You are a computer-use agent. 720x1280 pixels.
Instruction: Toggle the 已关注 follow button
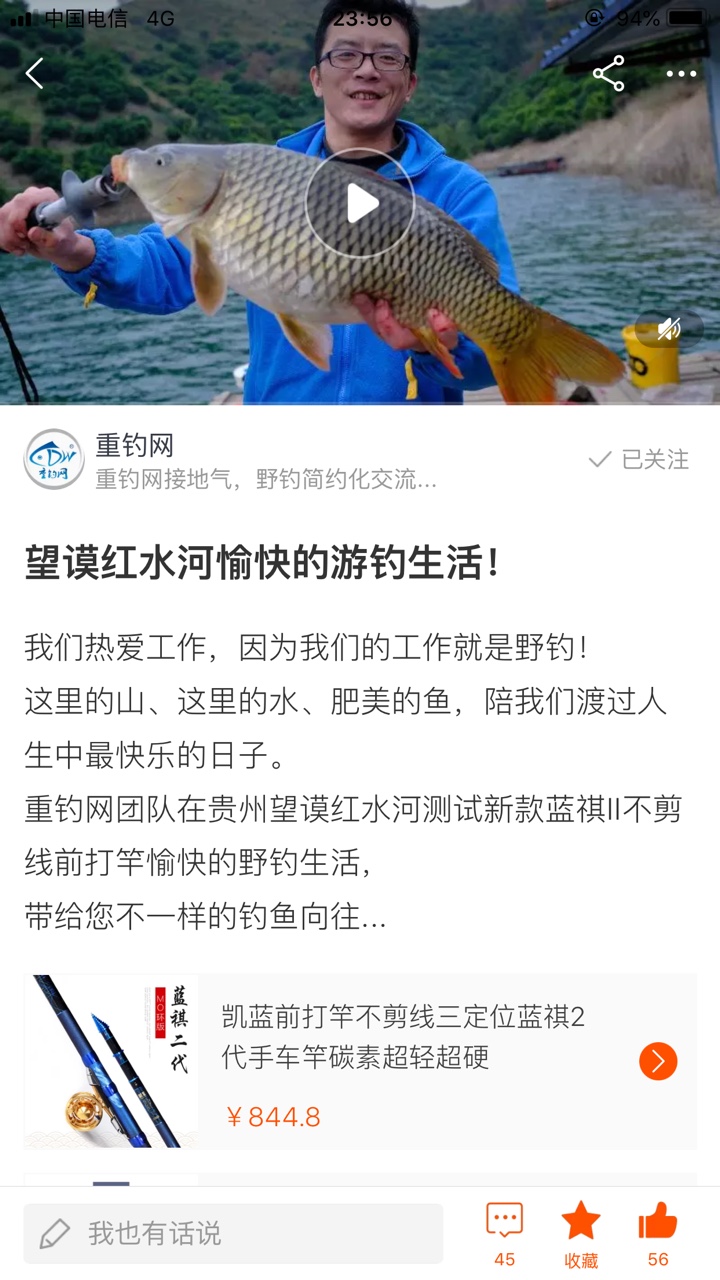point(639,459)
